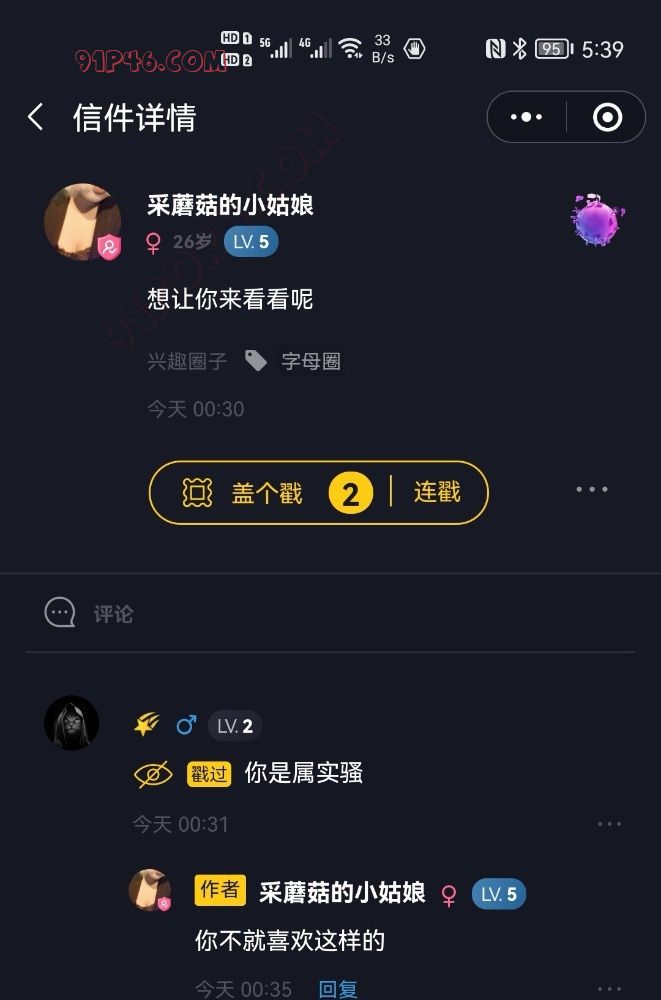Go back from 信件详情 page

[36, 117]
